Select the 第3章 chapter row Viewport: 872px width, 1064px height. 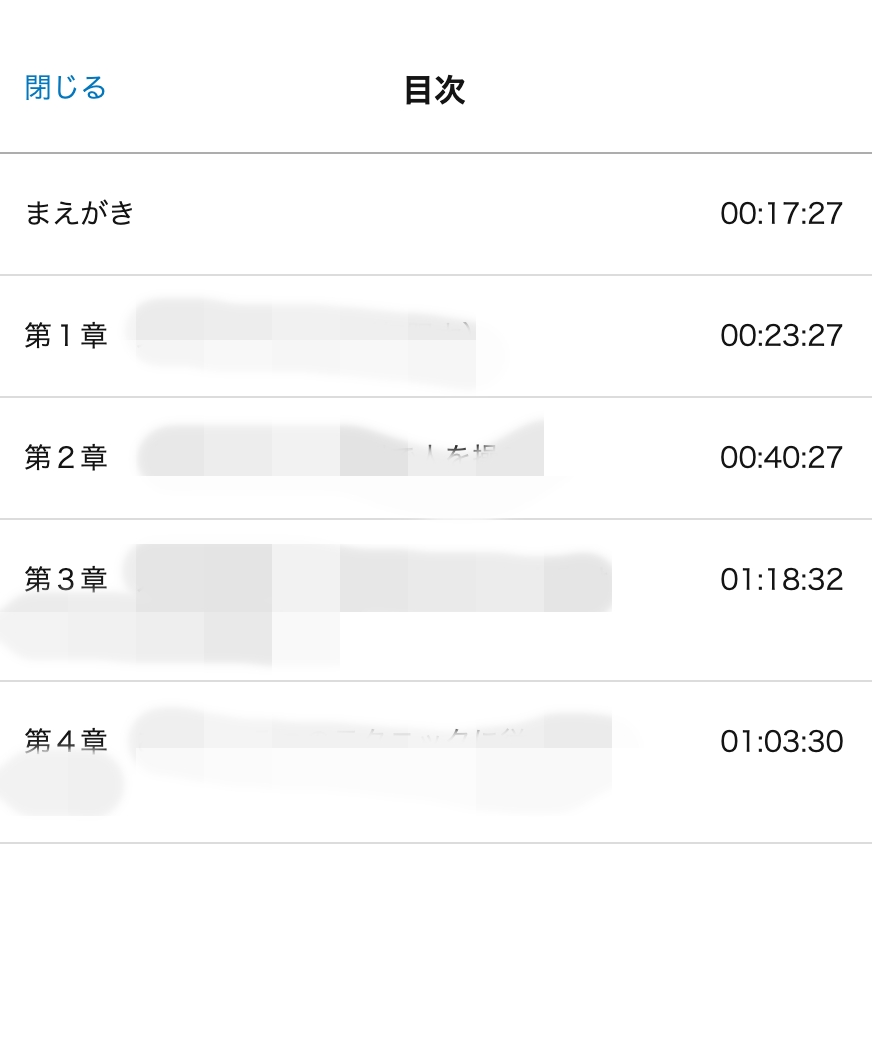pos(300,579)
